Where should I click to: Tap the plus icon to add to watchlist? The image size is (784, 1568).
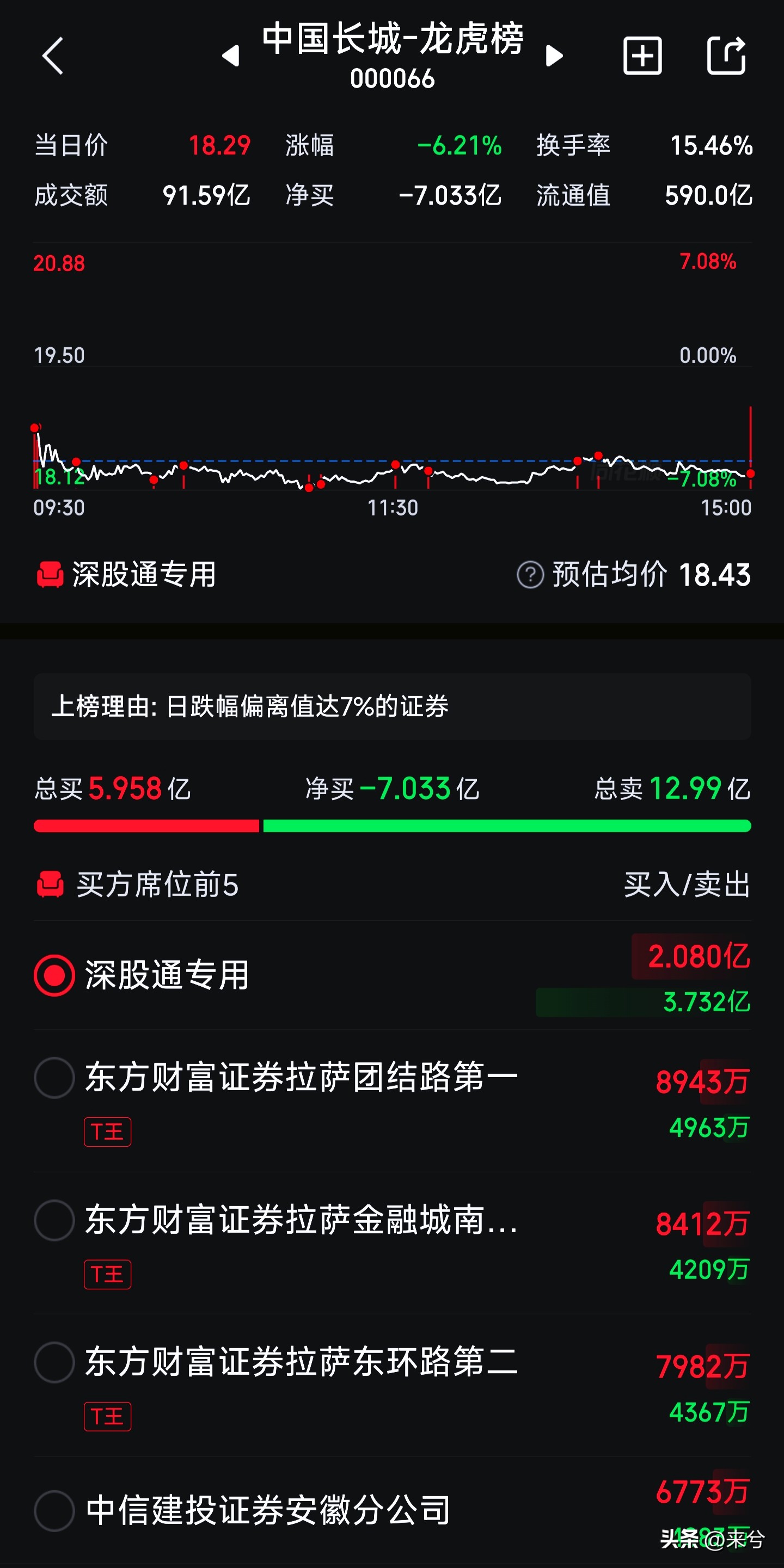(x=642, y=56)
